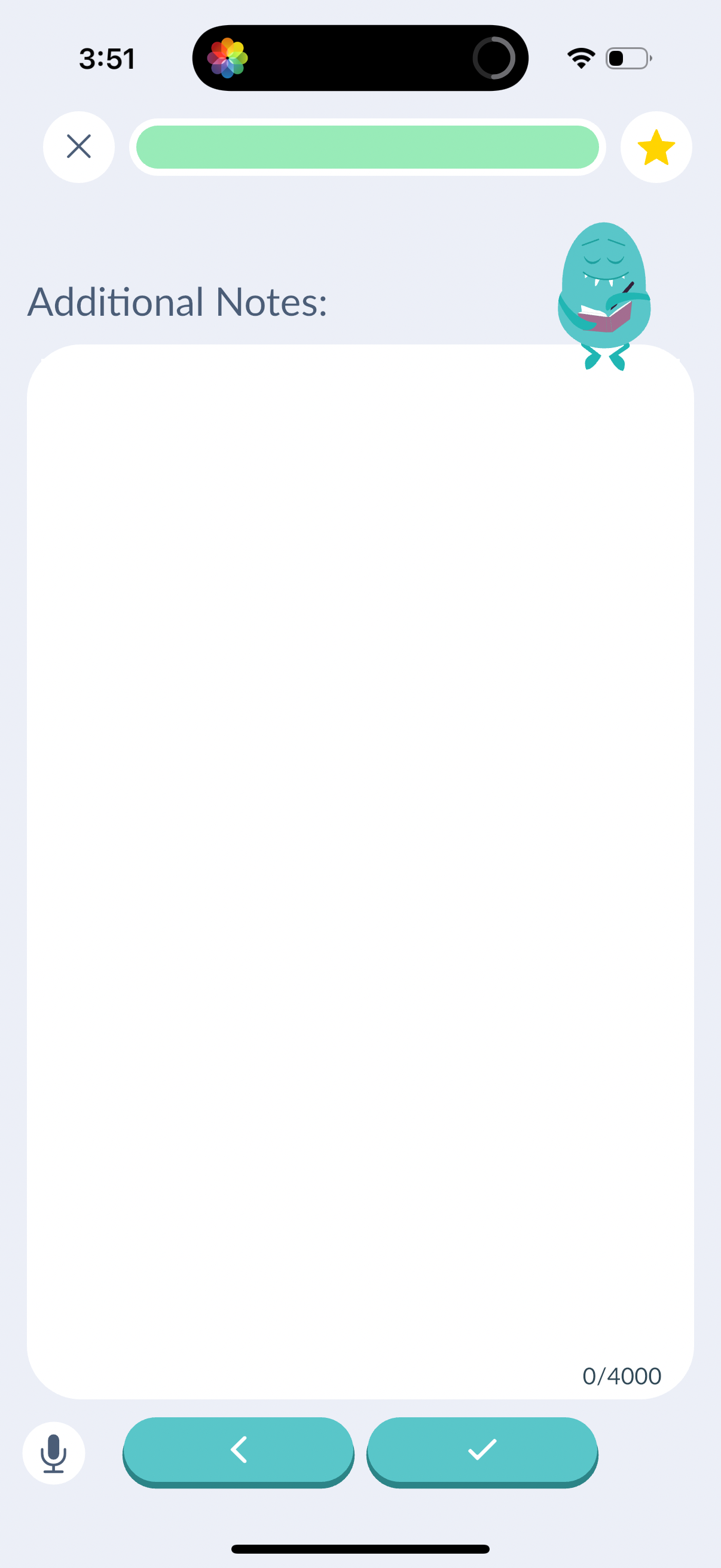The width and height of the screenshot is (721, 1568).
Task: Go back to the previous step
Action: pos(238,1450)
